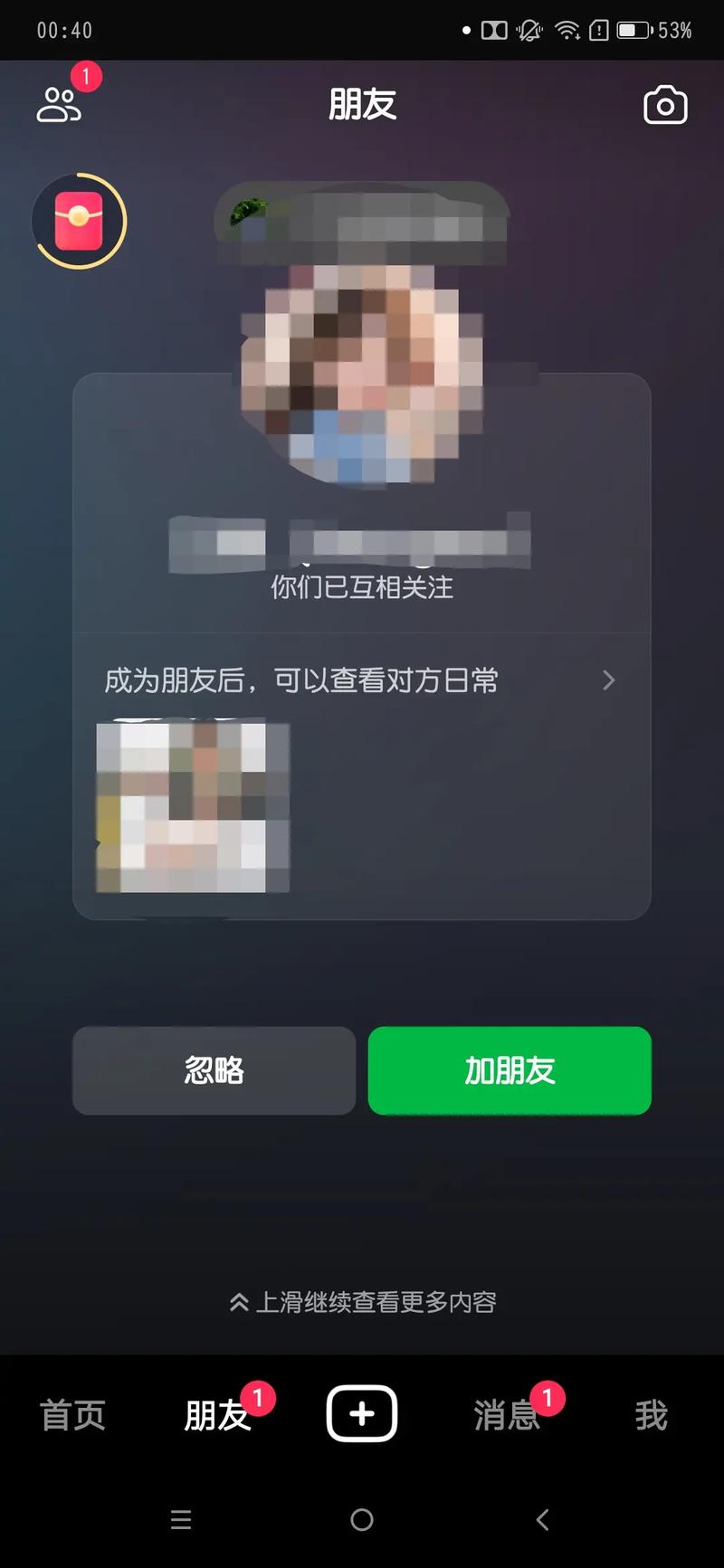Image resolution: width=724 pixels, height=1568 pixels.
Task: Click the 忽略 button to dismiss
Action: (x=214, y=1071)
